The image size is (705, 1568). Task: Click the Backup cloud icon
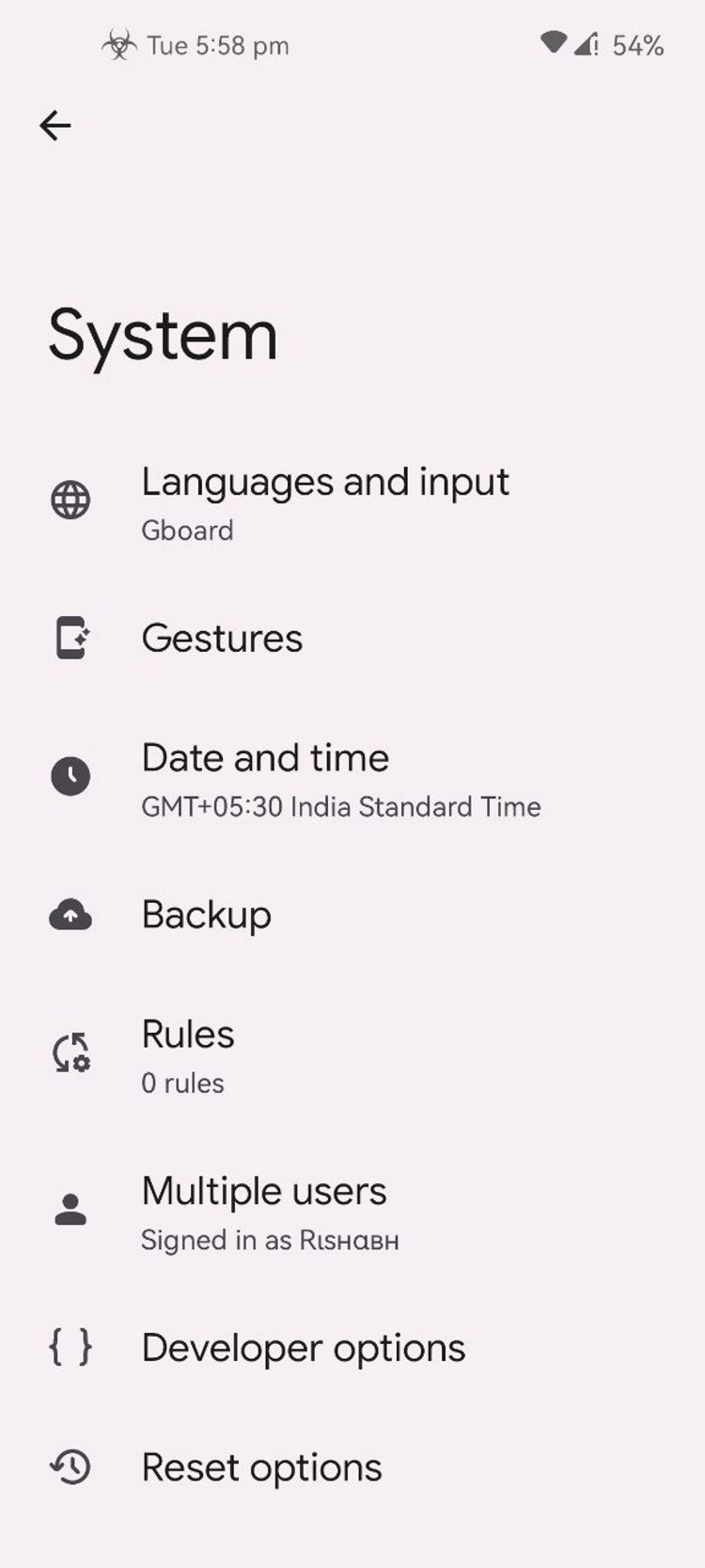pos(70,914)
